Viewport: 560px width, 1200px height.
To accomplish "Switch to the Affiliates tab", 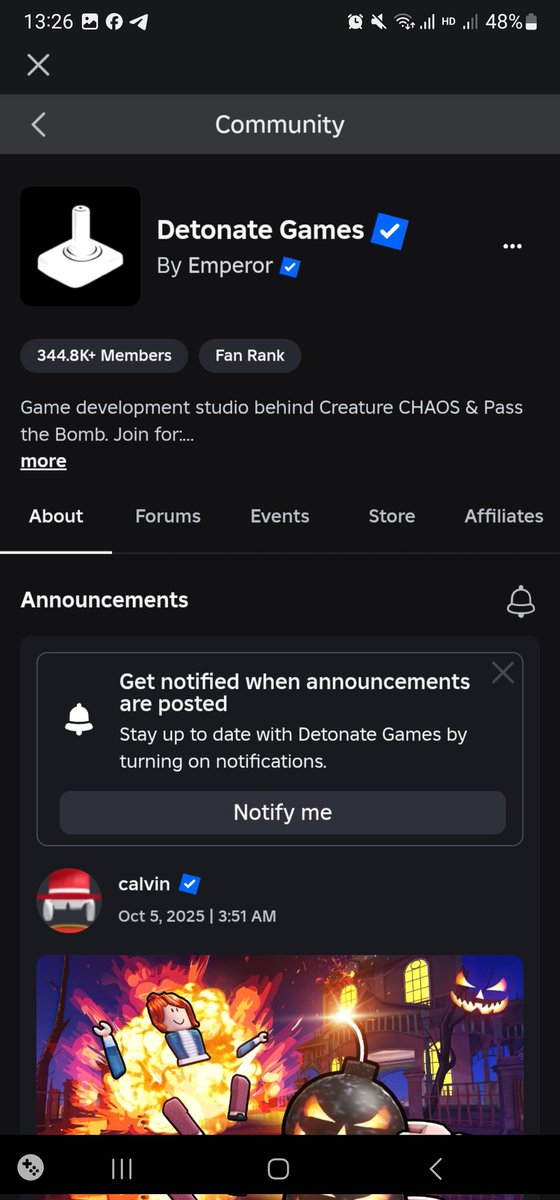I will [504, 516].
